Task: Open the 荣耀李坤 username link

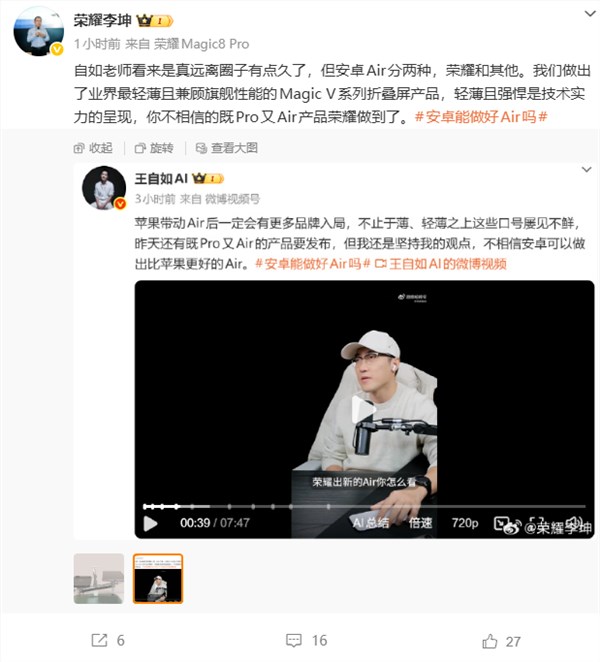Action: click(x=102, y=20)
